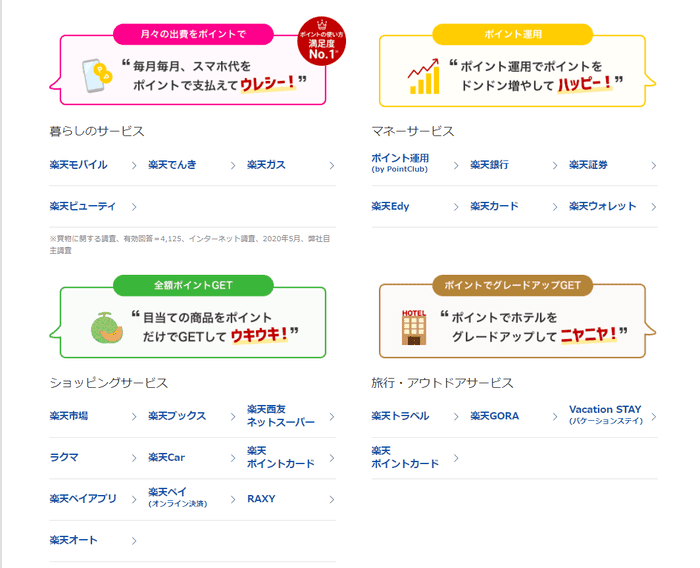Go to 楽天銀行
700x568 pixels.
tap(494, 165)
